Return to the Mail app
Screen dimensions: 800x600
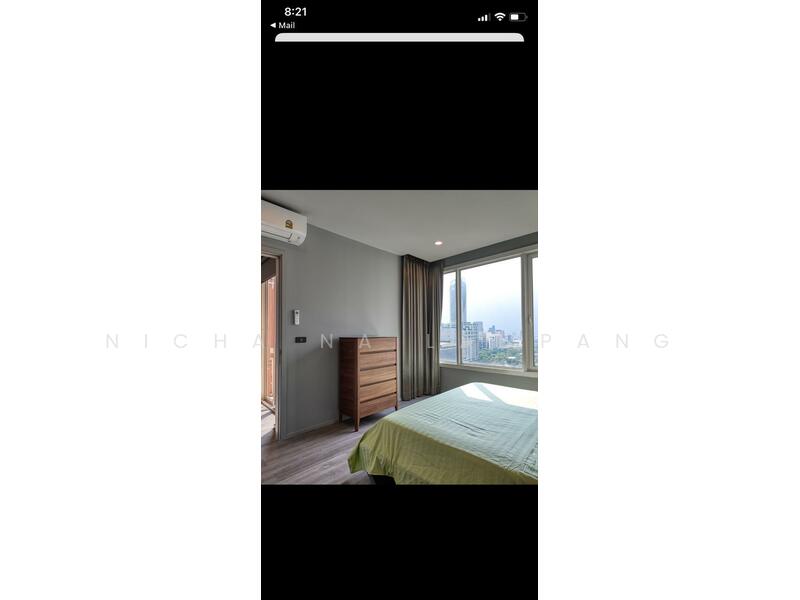pos(282,25)
